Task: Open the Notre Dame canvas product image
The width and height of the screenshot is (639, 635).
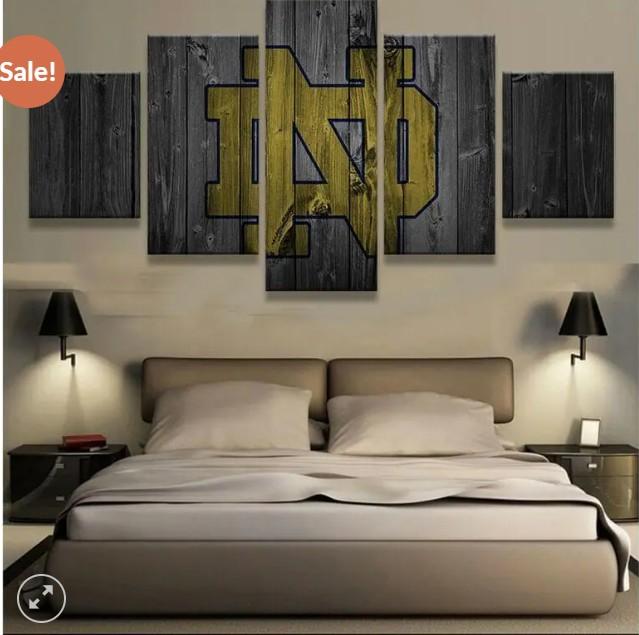Action: [320, 300]
